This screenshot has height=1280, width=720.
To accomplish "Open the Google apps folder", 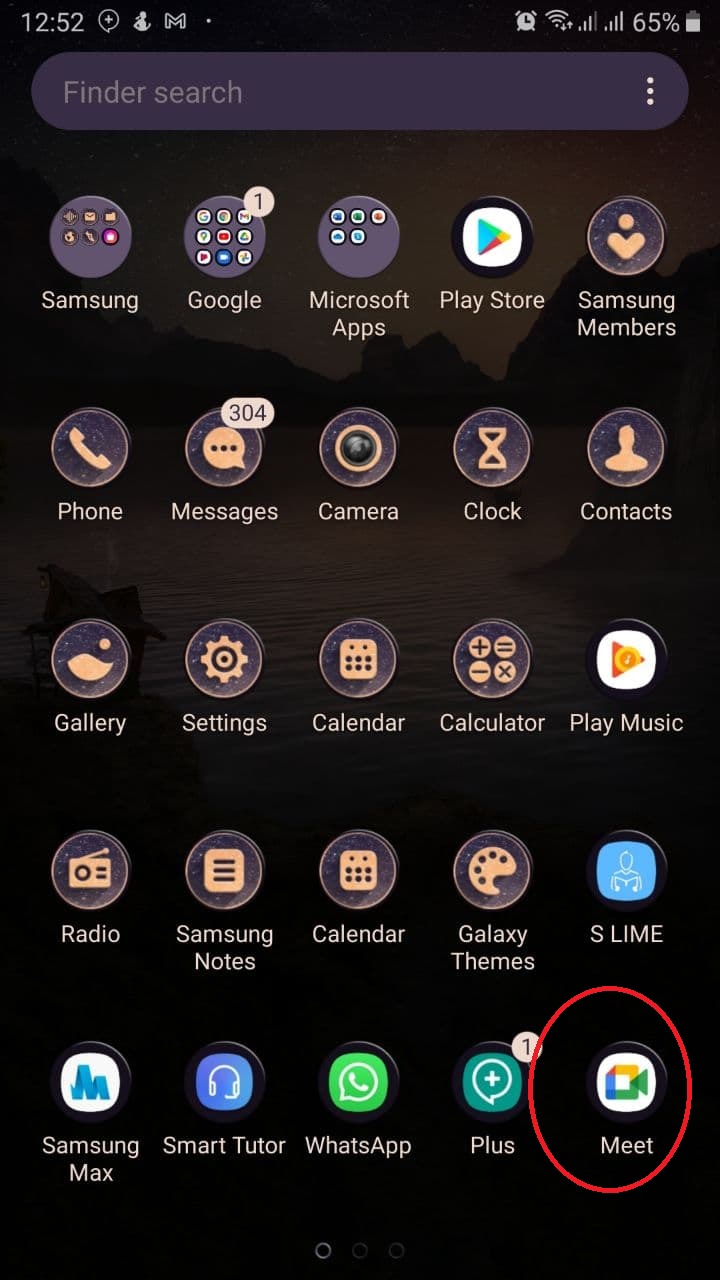I will click(224, 238).
